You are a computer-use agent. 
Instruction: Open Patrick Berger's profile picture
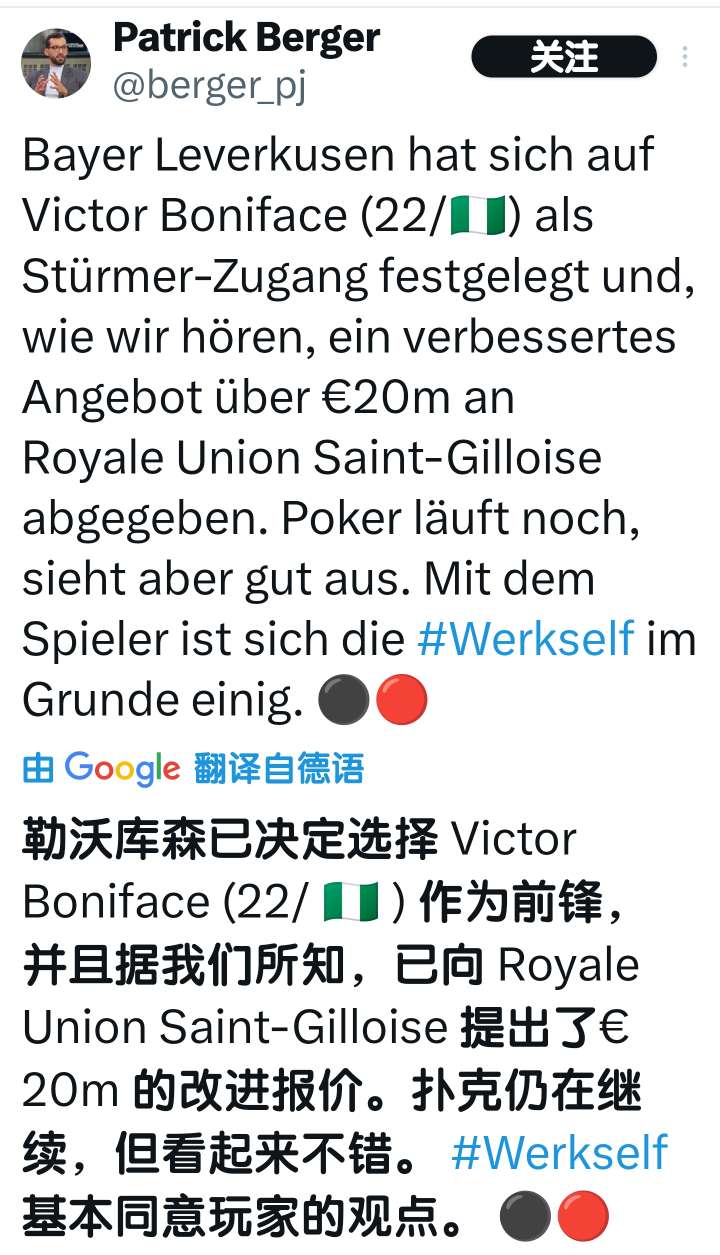56,63
